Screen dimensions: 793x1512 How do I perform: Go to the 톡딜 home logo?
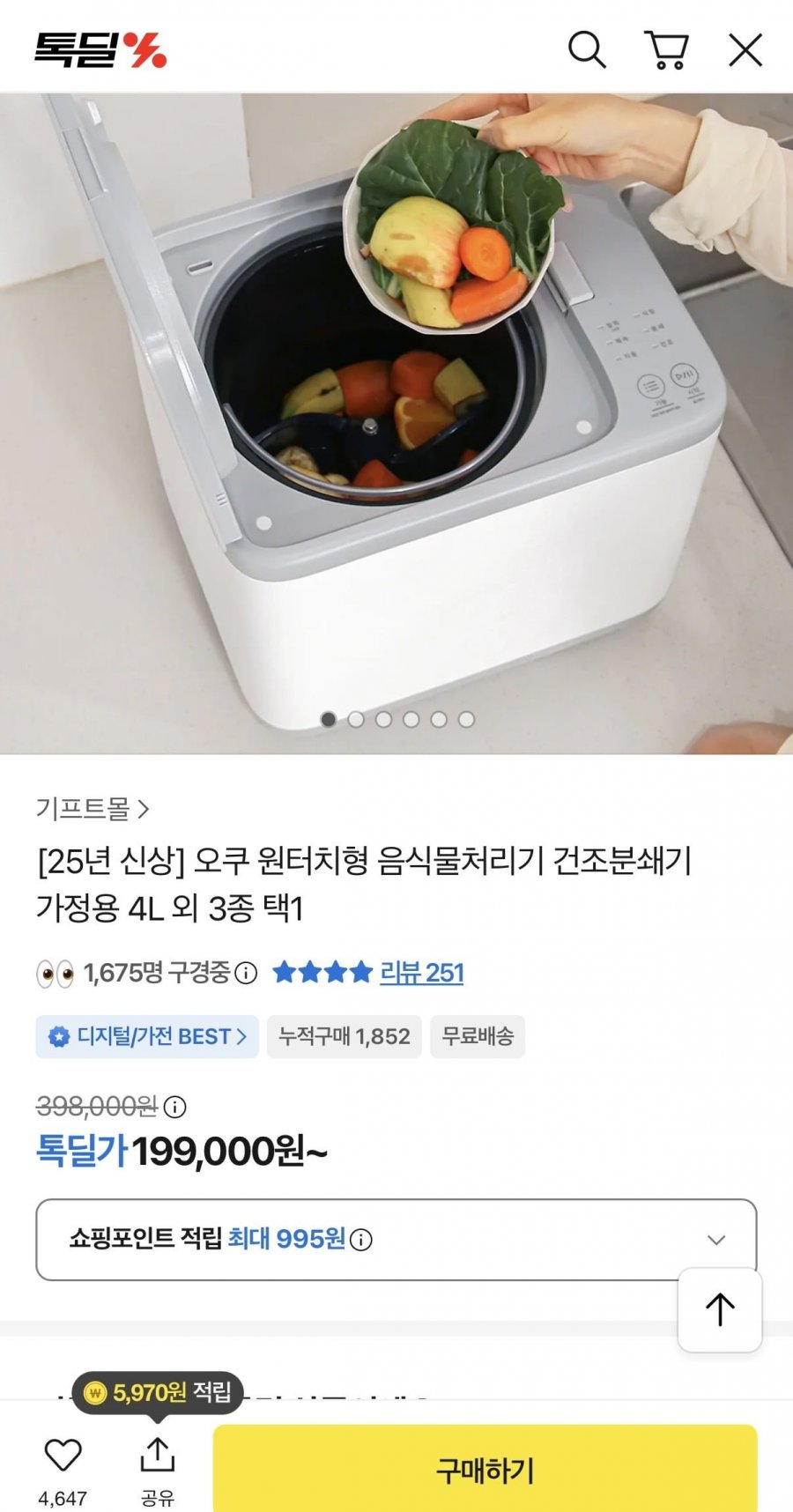100,50
